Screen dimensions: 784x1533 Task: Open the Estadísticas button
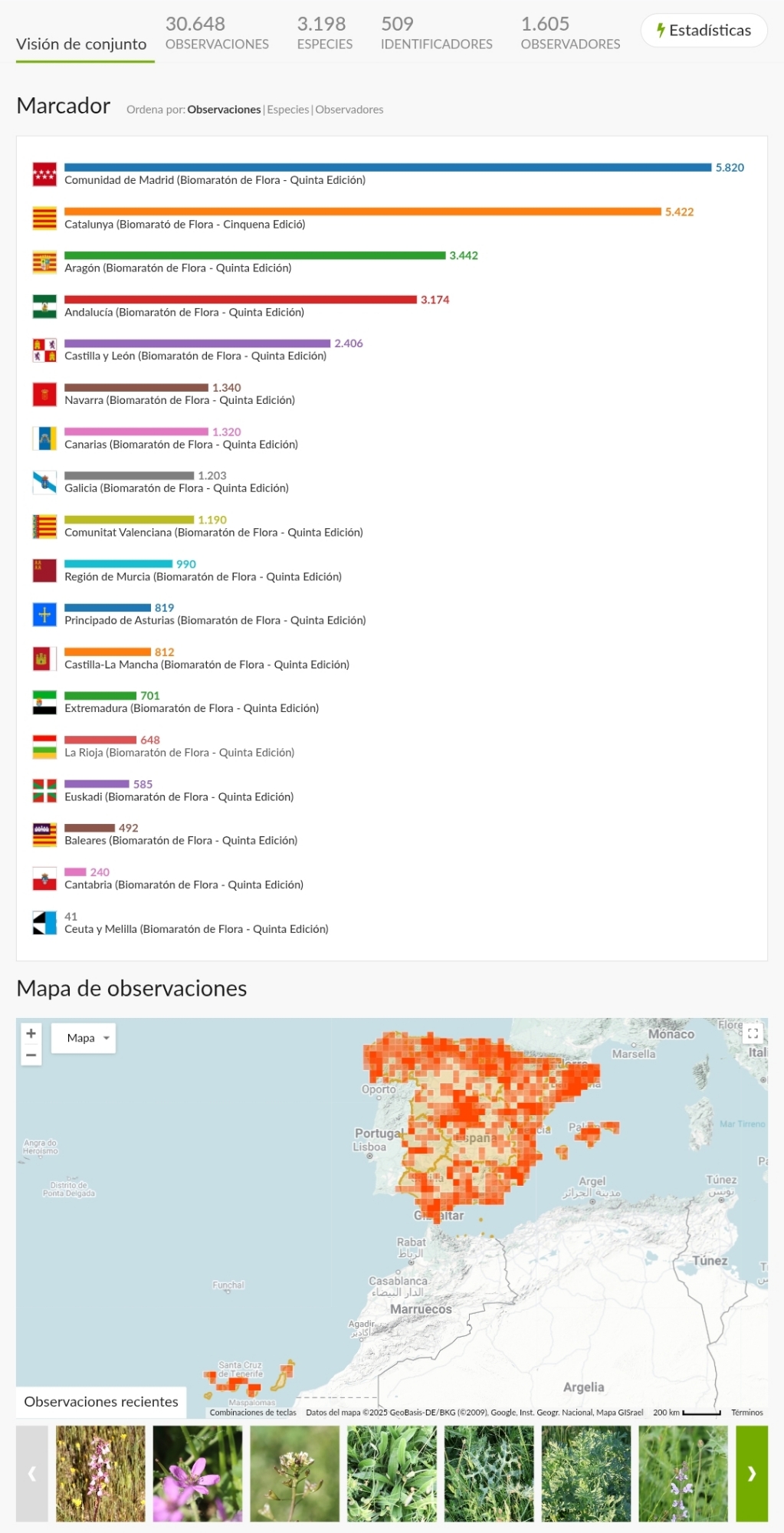pos(704,31)
